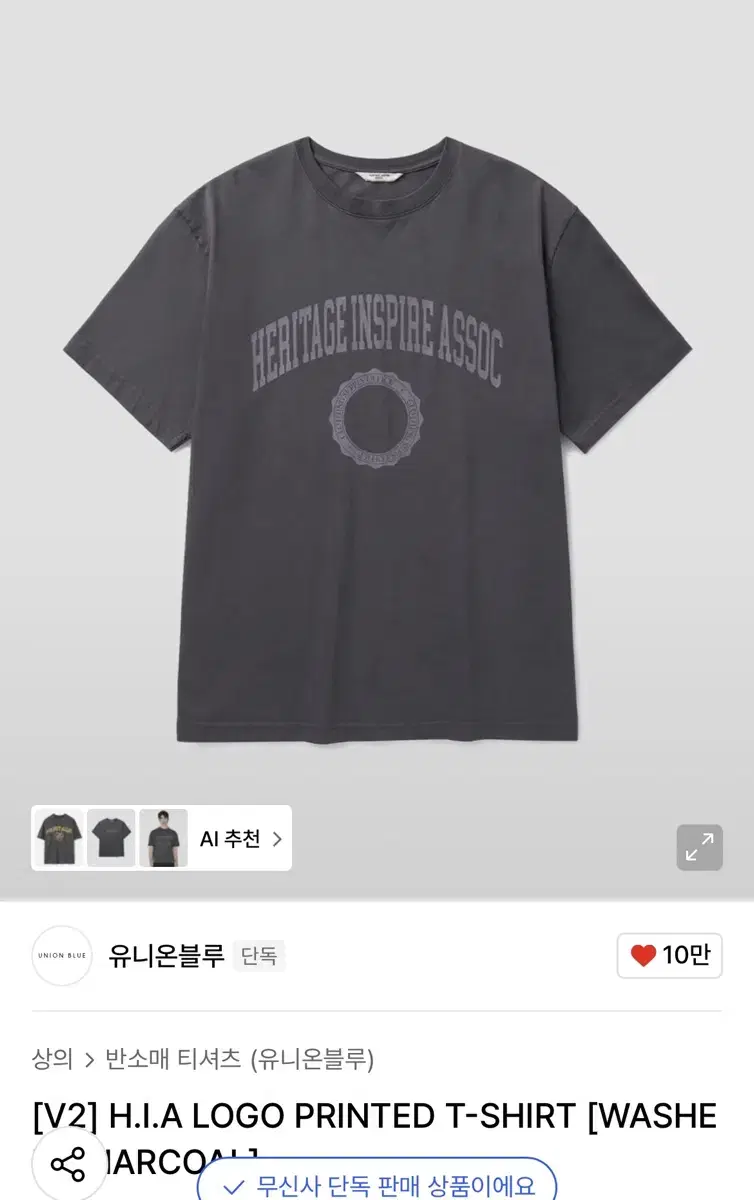Open AI 추천 list via the right chevron

tap(278, 840)
